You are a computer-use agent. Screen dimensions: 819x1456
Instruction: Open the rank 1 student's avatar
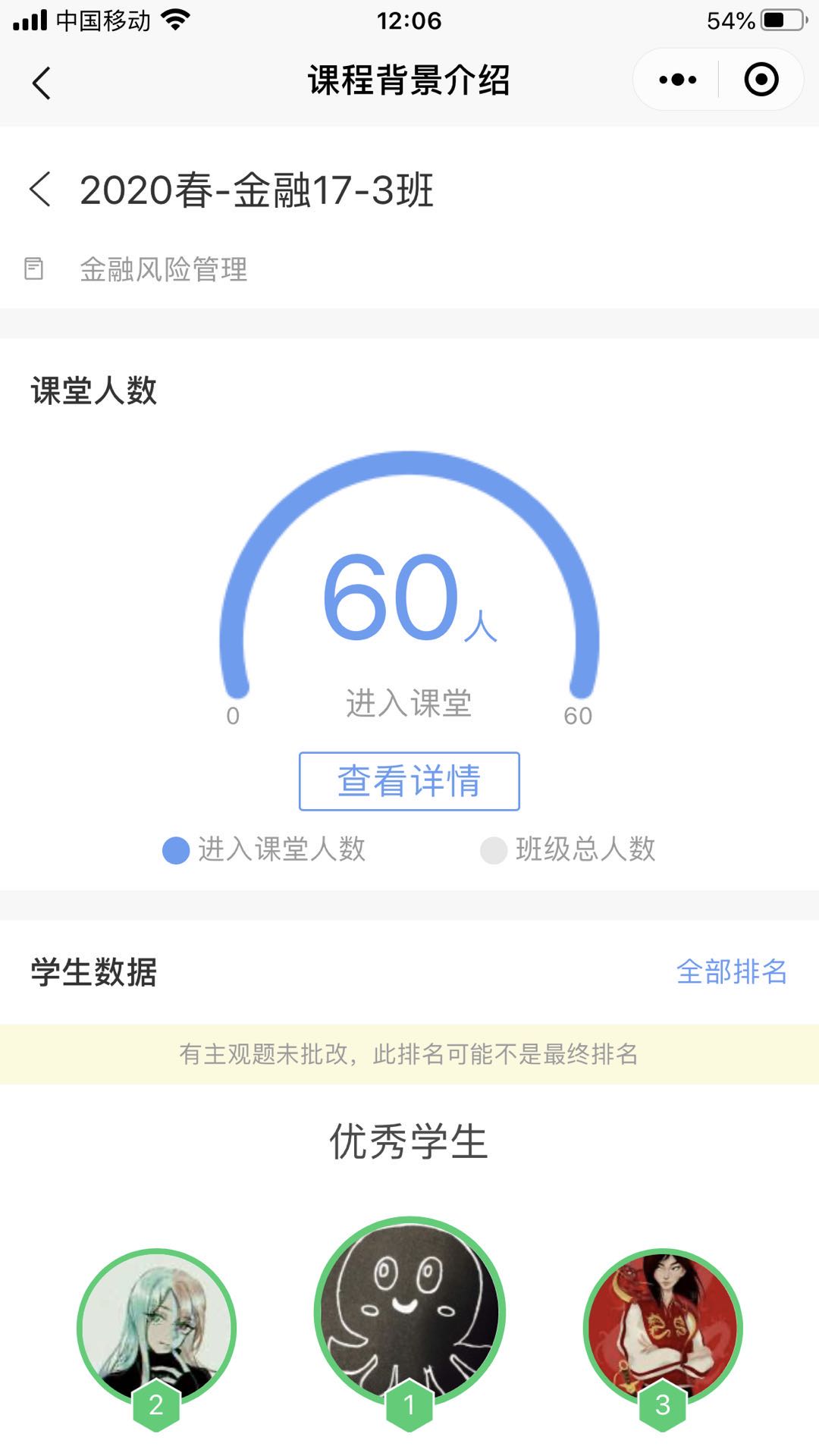409,1312
